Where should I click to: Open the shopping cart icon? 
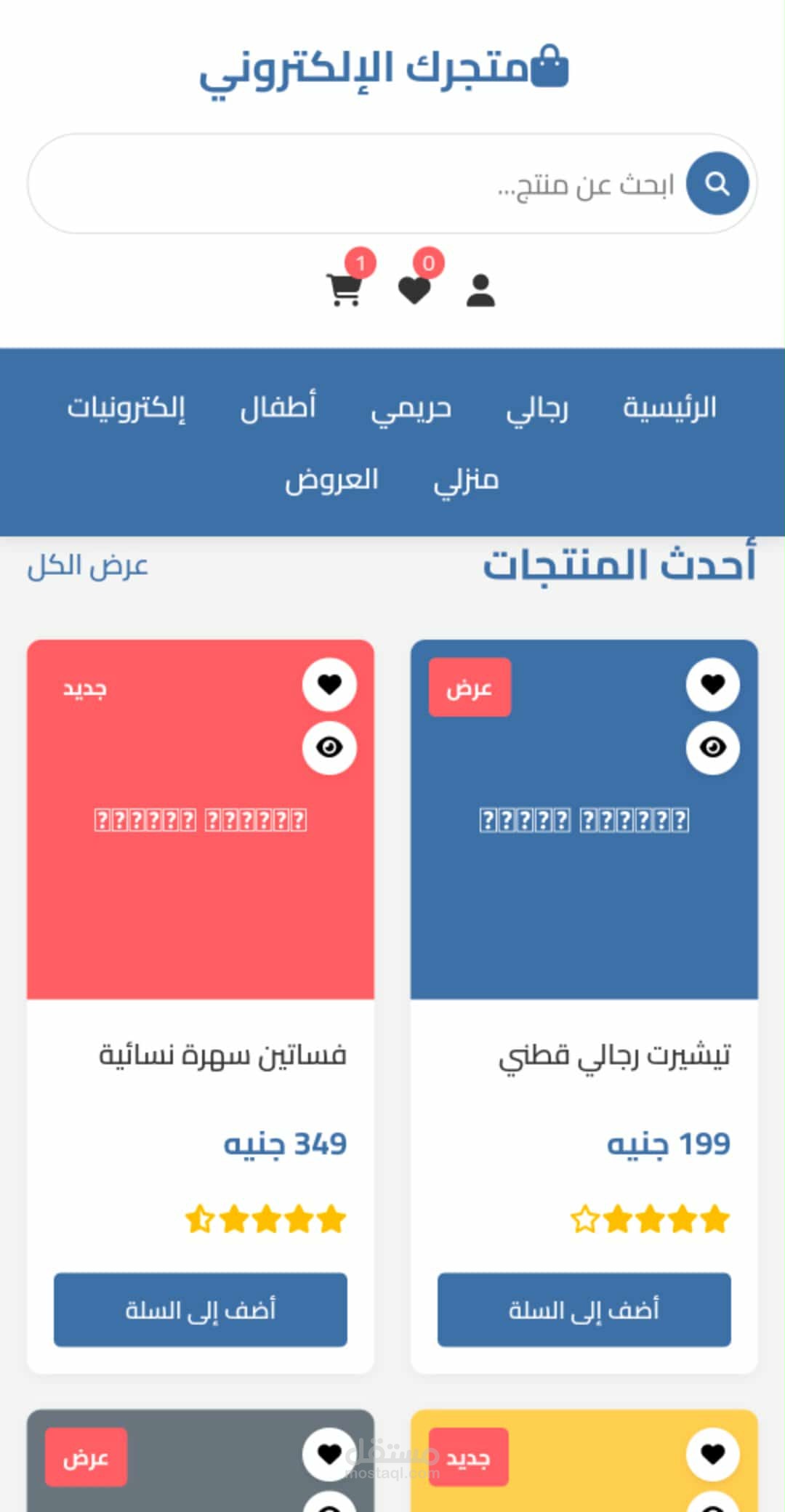pyautogui.click(x=344, y=289)
